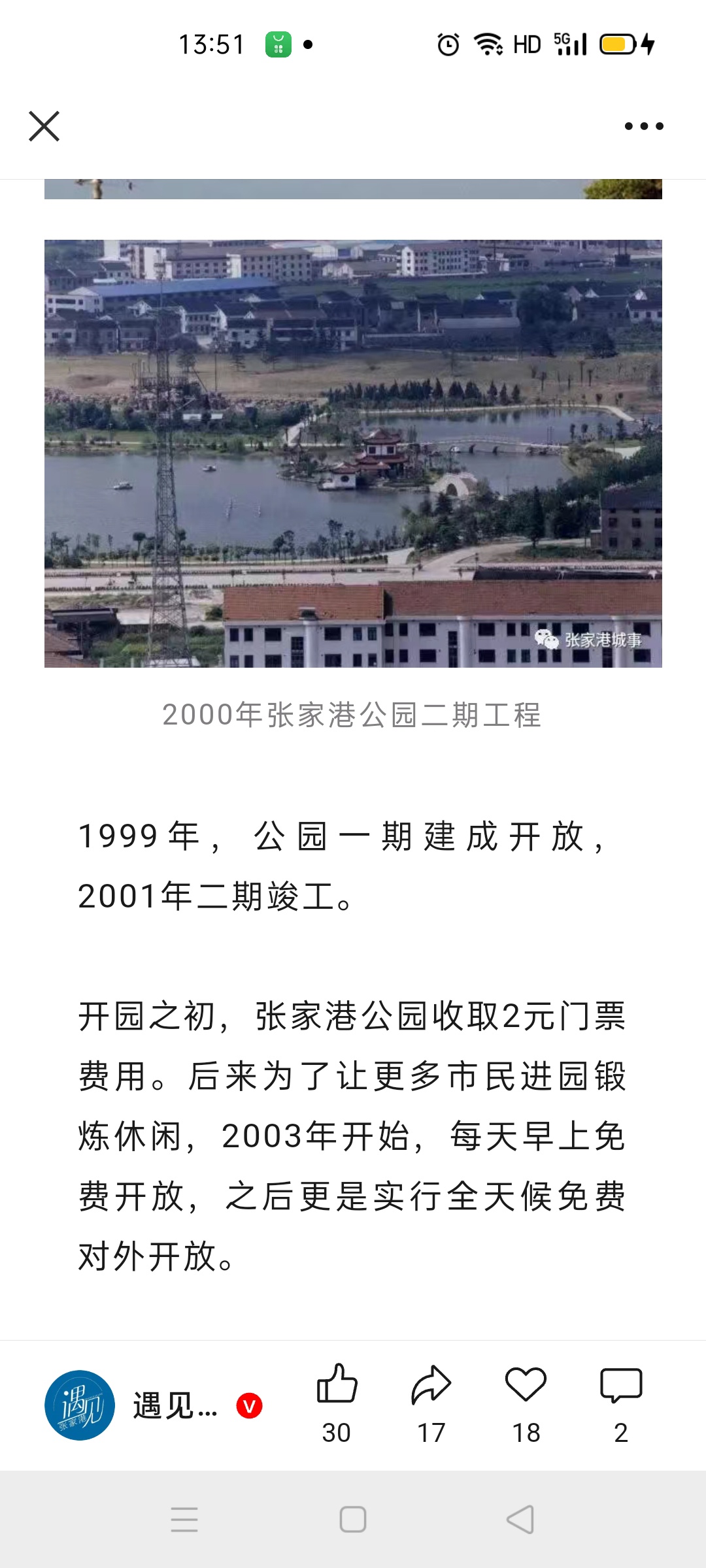Open the three-dot overflow menu

[644, 126]
